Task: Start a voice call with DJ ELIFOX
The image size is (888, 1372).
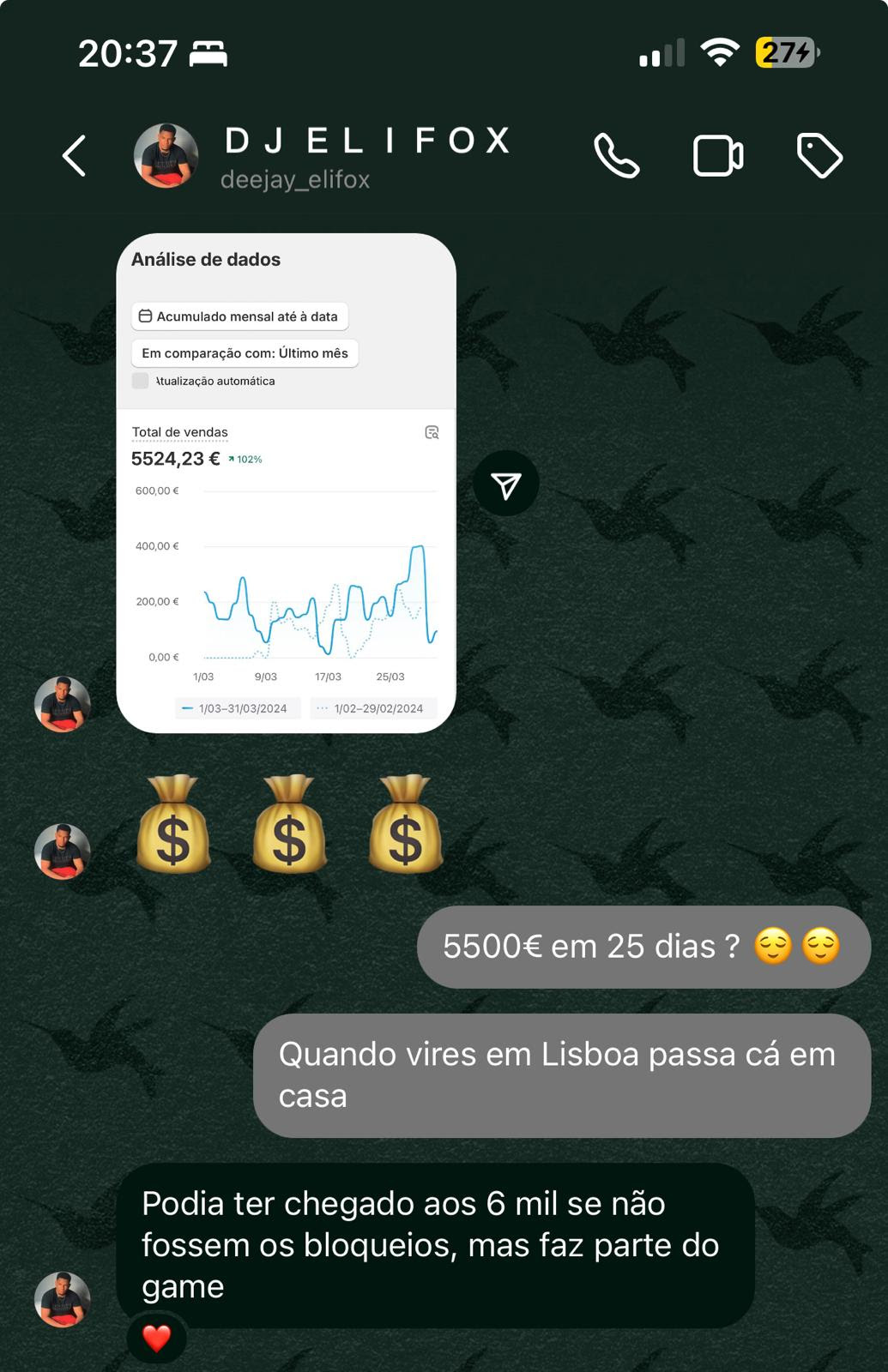Action: [x=617, y=156]
